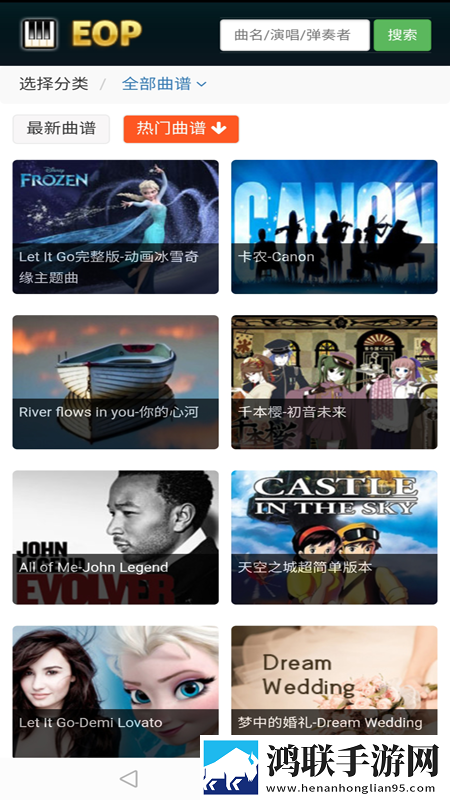Open the 千本樱-初音未来 card
This screenshot has width=450, height=800.
[334, 382]
